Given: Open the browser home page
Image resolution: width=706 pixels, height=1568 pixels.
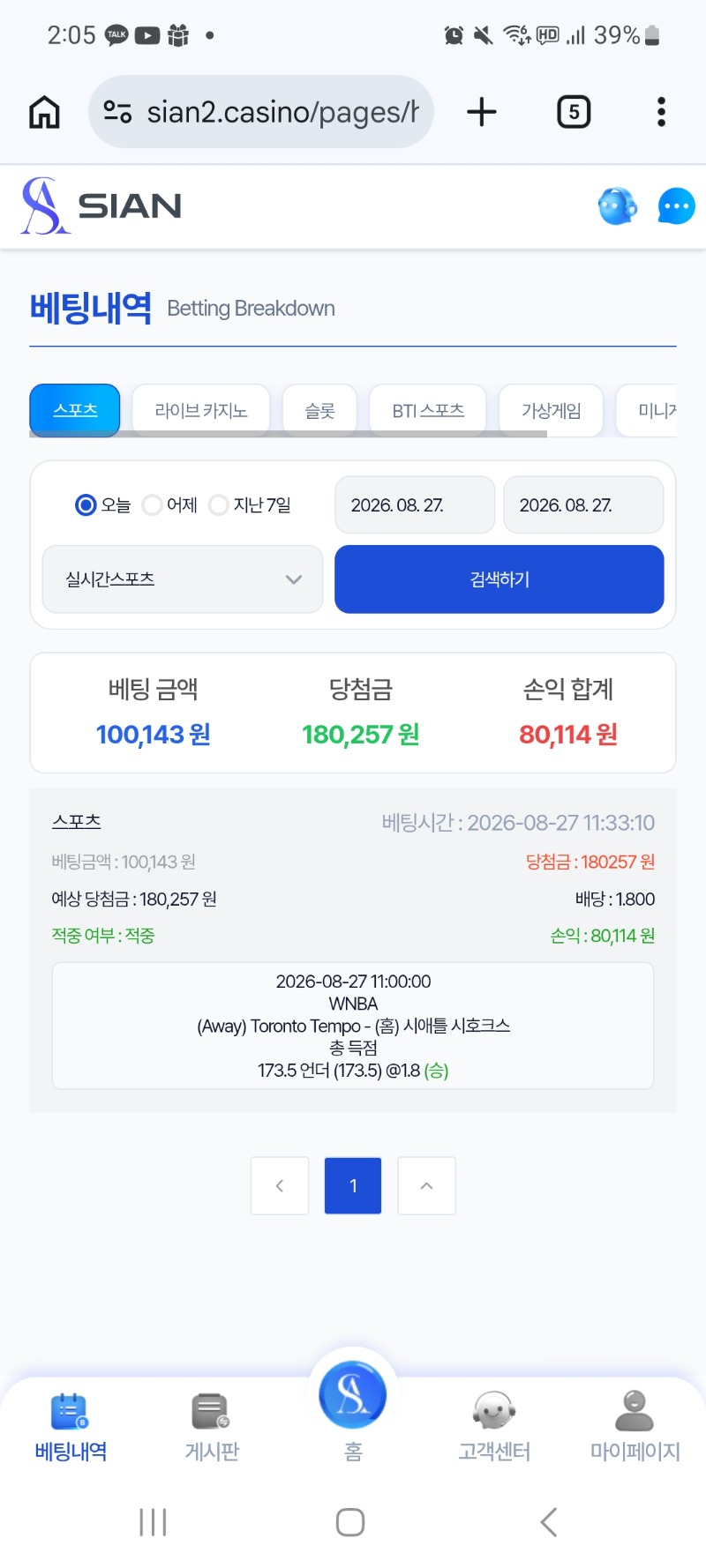Looking at the screenshot, I should pyautogui.click(x=44, y=112).
